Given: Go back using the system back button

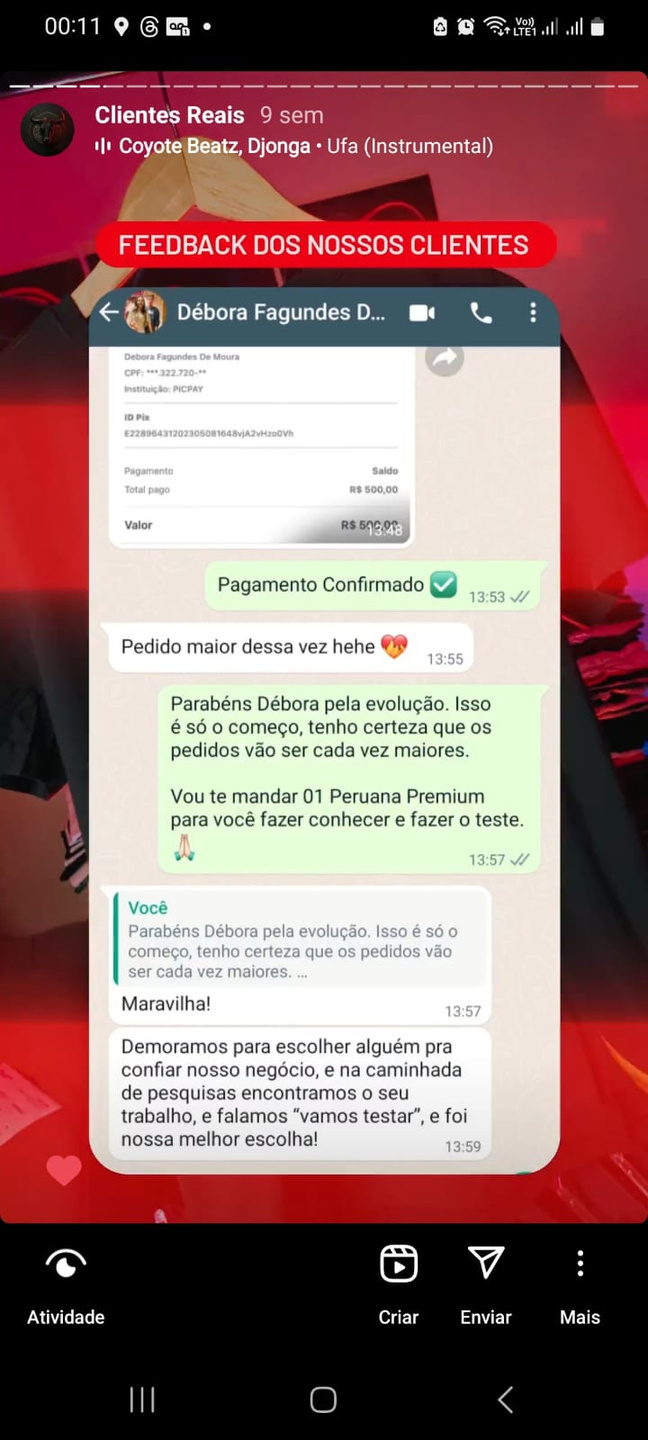Looking at the screenshot, I should [x=505, y=1399].
